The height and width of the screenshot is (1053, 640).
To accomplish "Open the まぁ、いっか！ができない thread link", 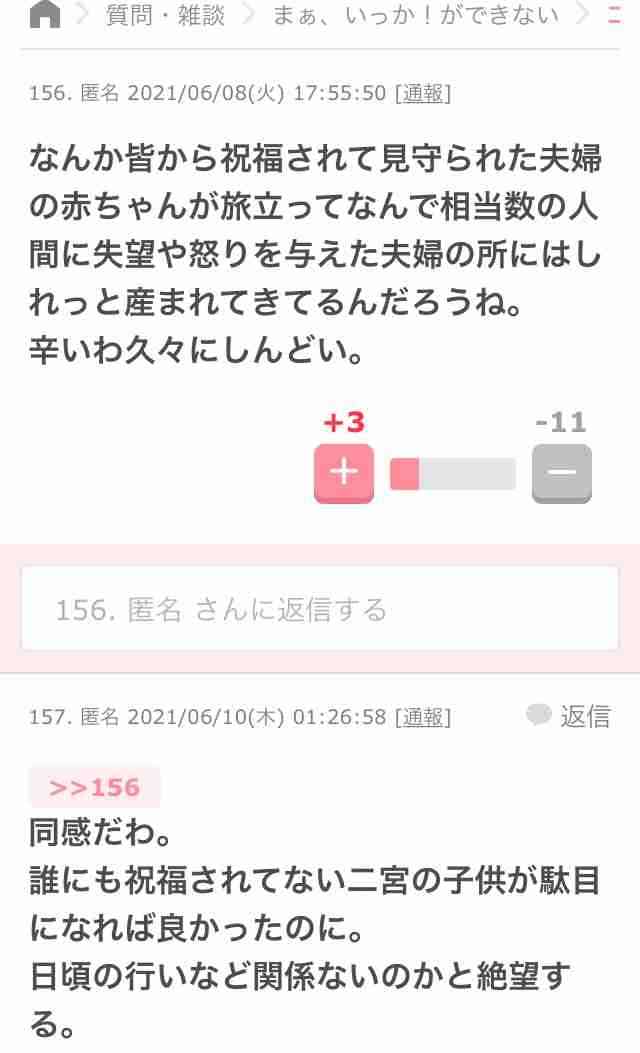I will (x=415, y=16).
